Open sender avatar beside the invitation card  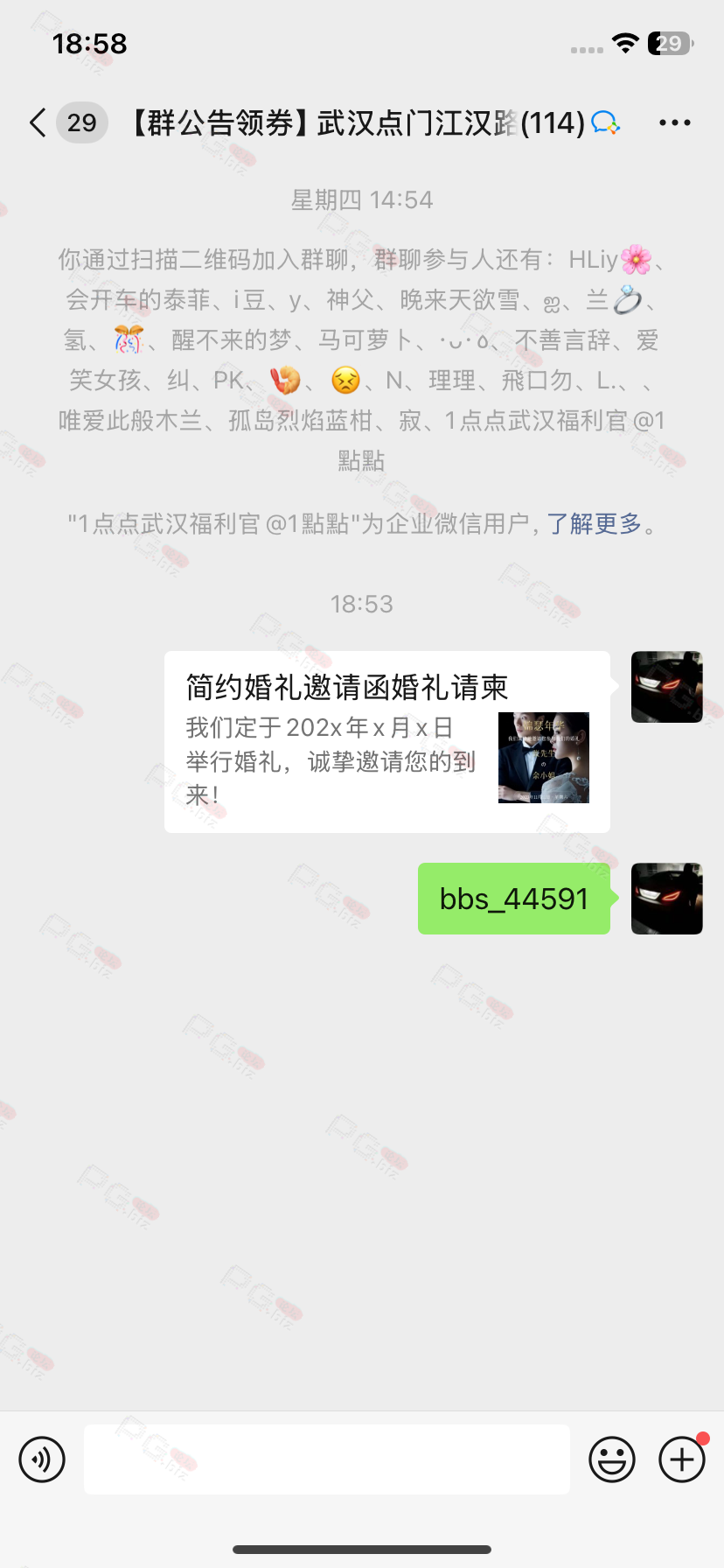(x=667, y=687)
